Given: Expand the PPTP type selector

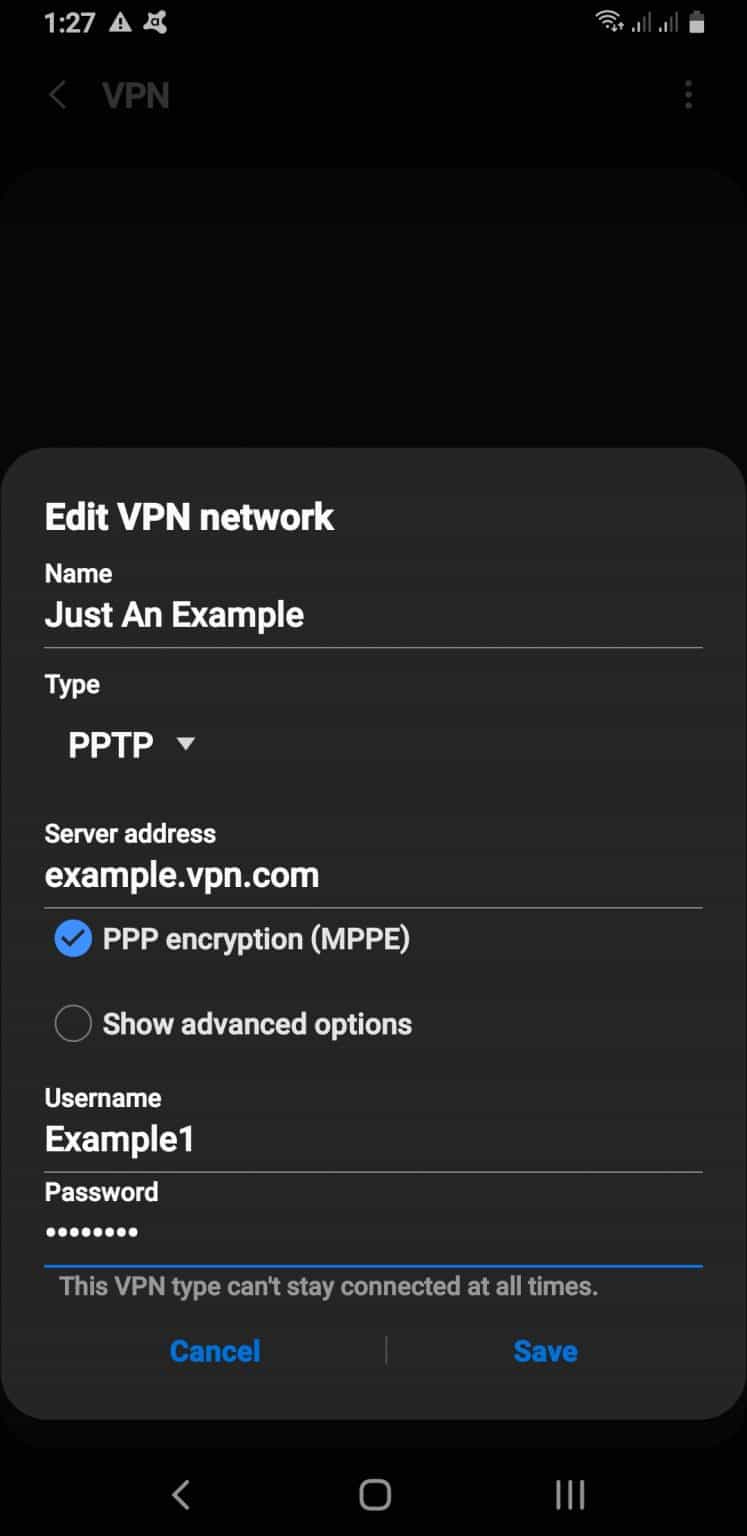Looking at the screenshot, I should tap(130, 743).
